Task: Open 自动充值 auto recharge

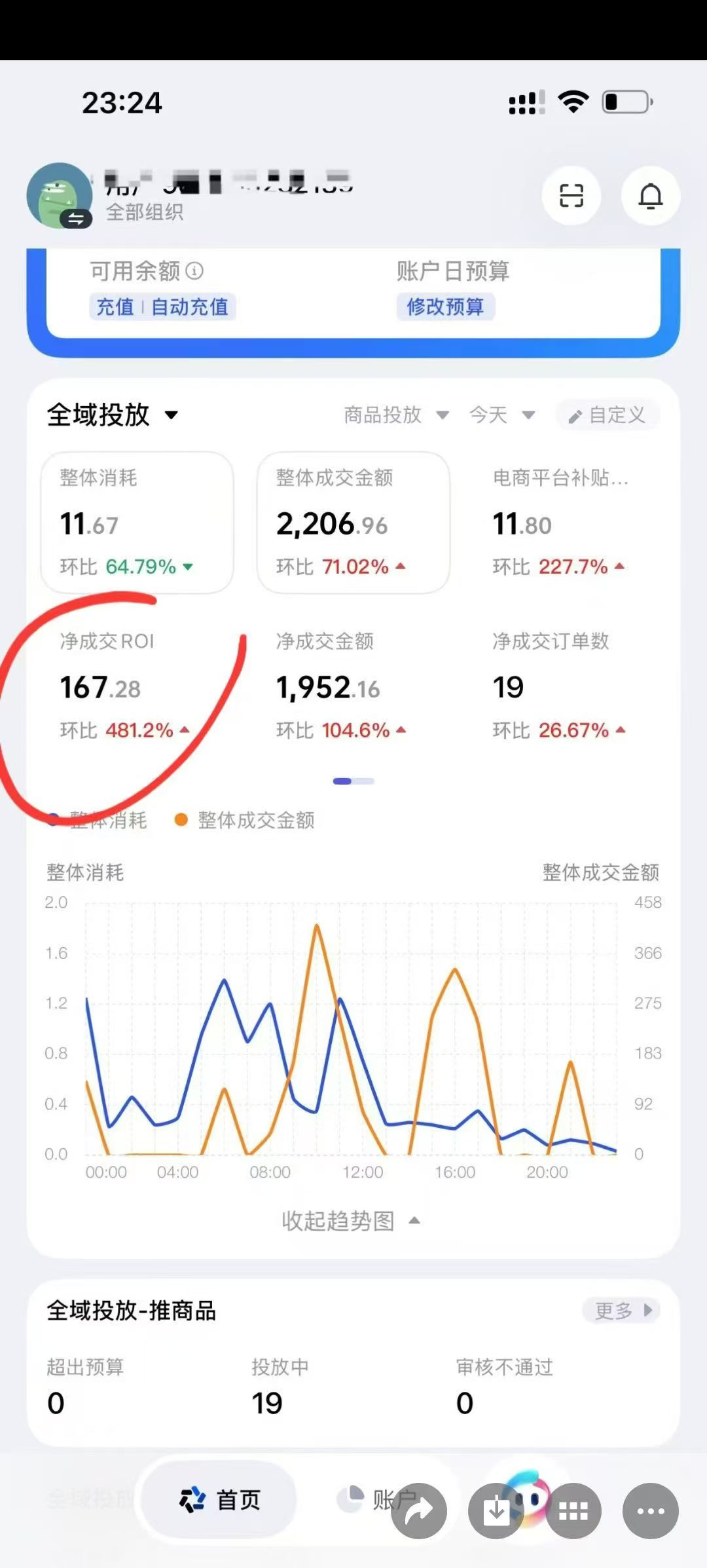Action: [x=190, y=307]
